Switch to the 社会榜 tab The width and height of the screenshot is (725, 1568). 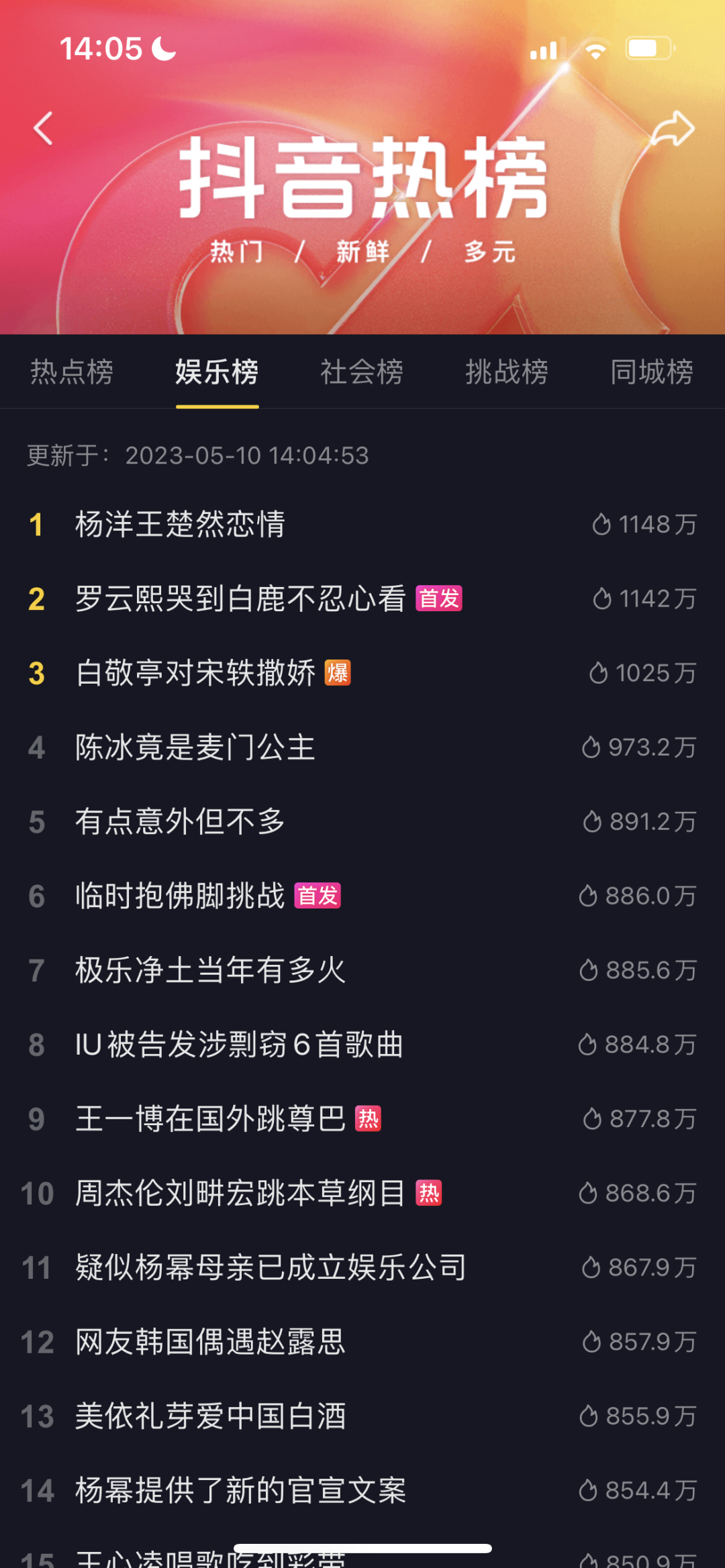pyautogui.click(x=362, y=373)
